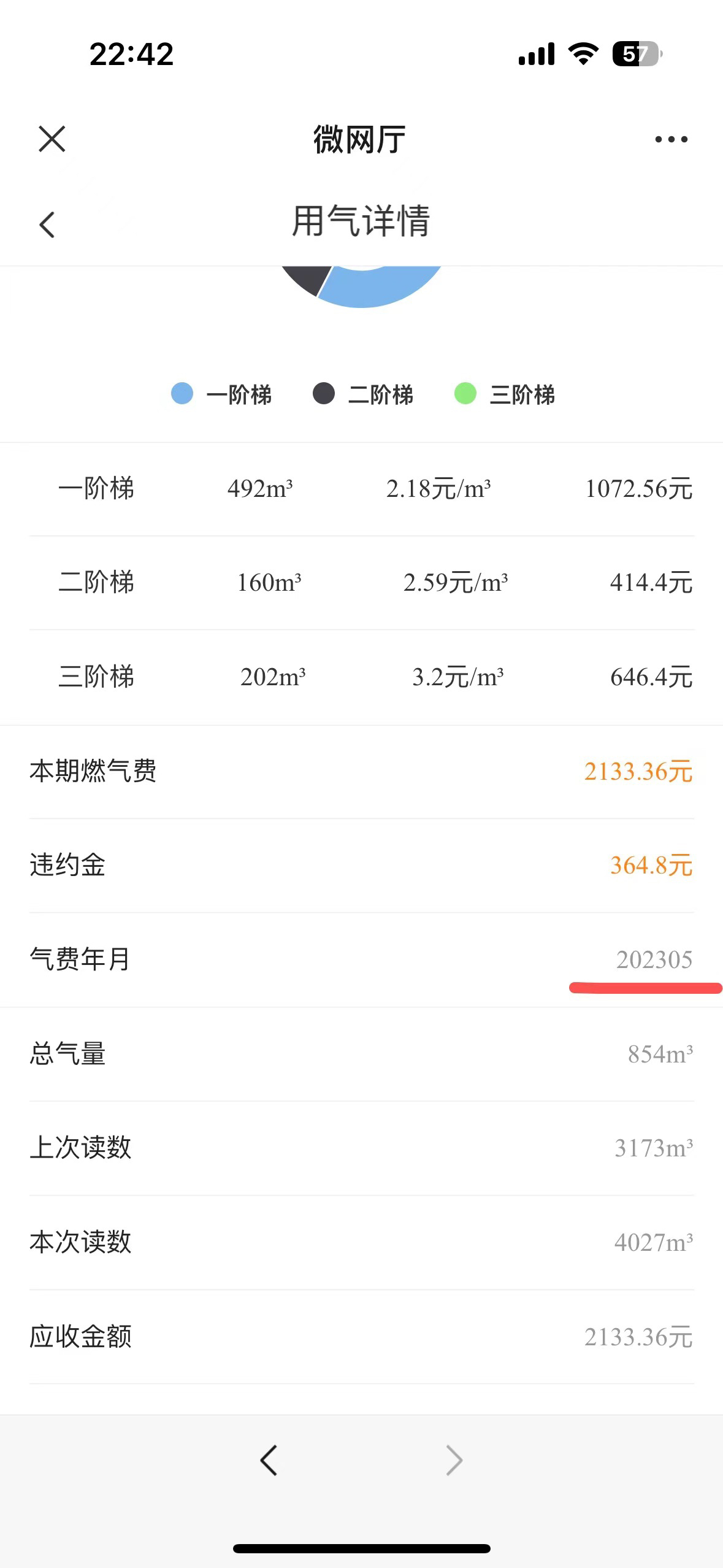Toggle 二阶梯 legend in the chart
Viewport: 723px width, 1568px height.
pyautogui.click(x=363, y=394)
